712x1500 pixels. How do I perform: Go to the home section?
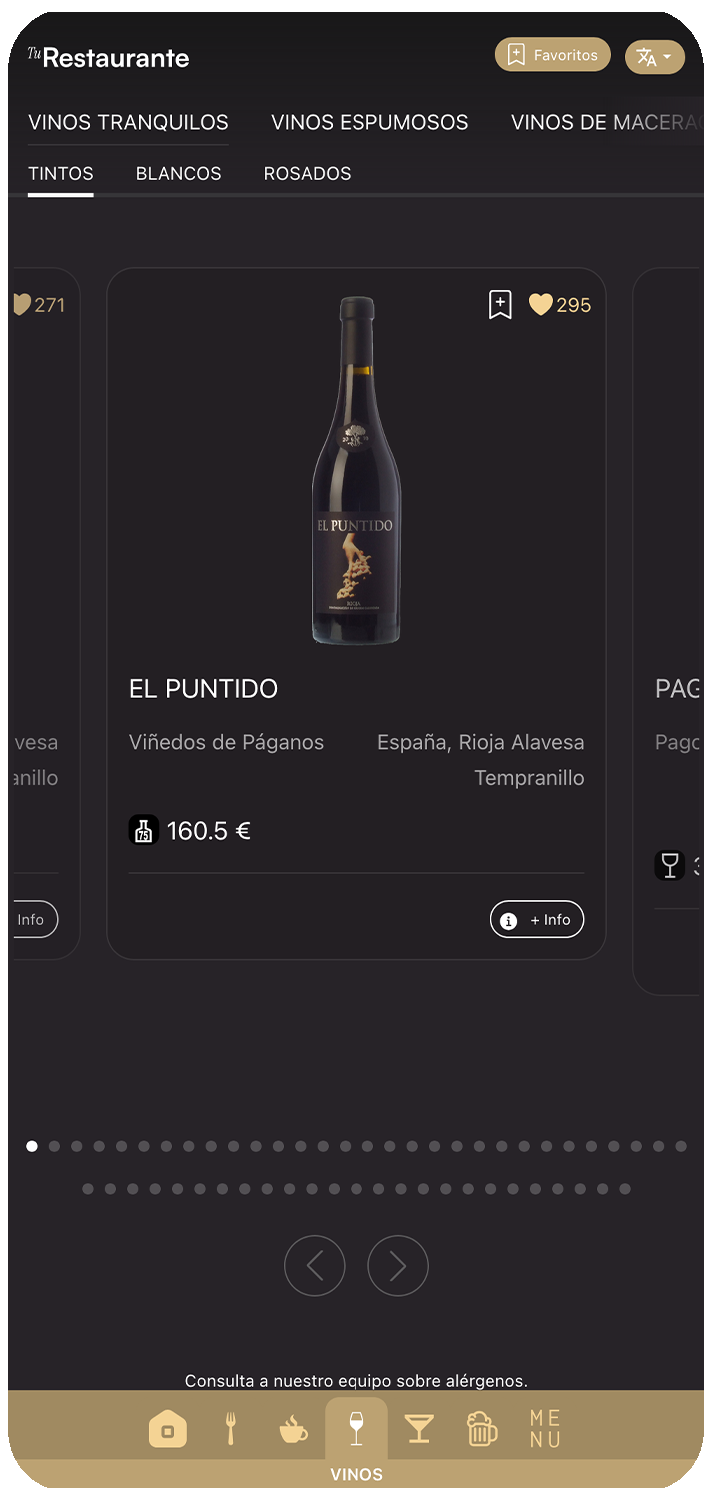167,1429
